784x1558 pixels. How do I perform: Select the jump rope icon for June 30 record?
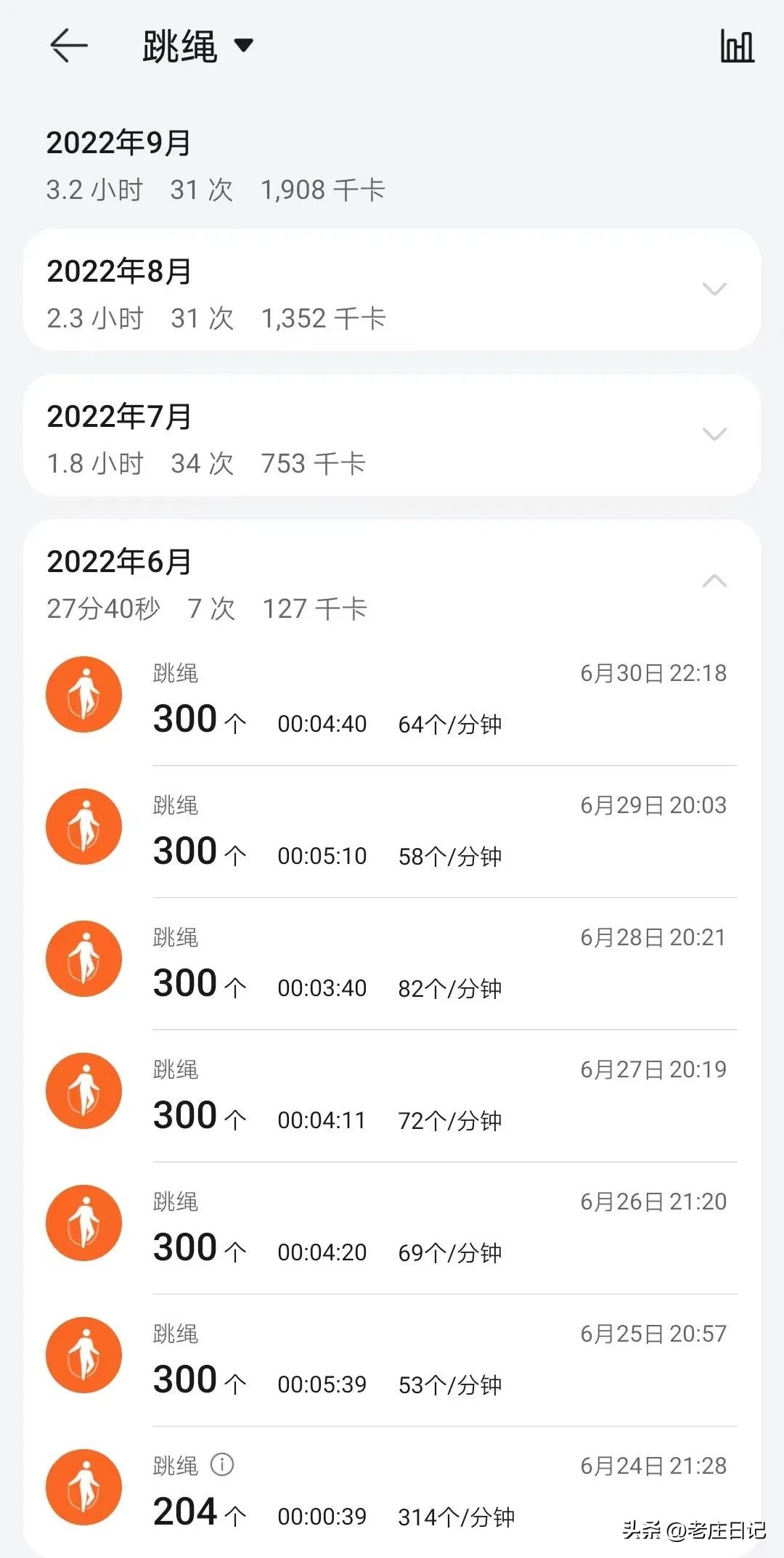coord(83,695)
